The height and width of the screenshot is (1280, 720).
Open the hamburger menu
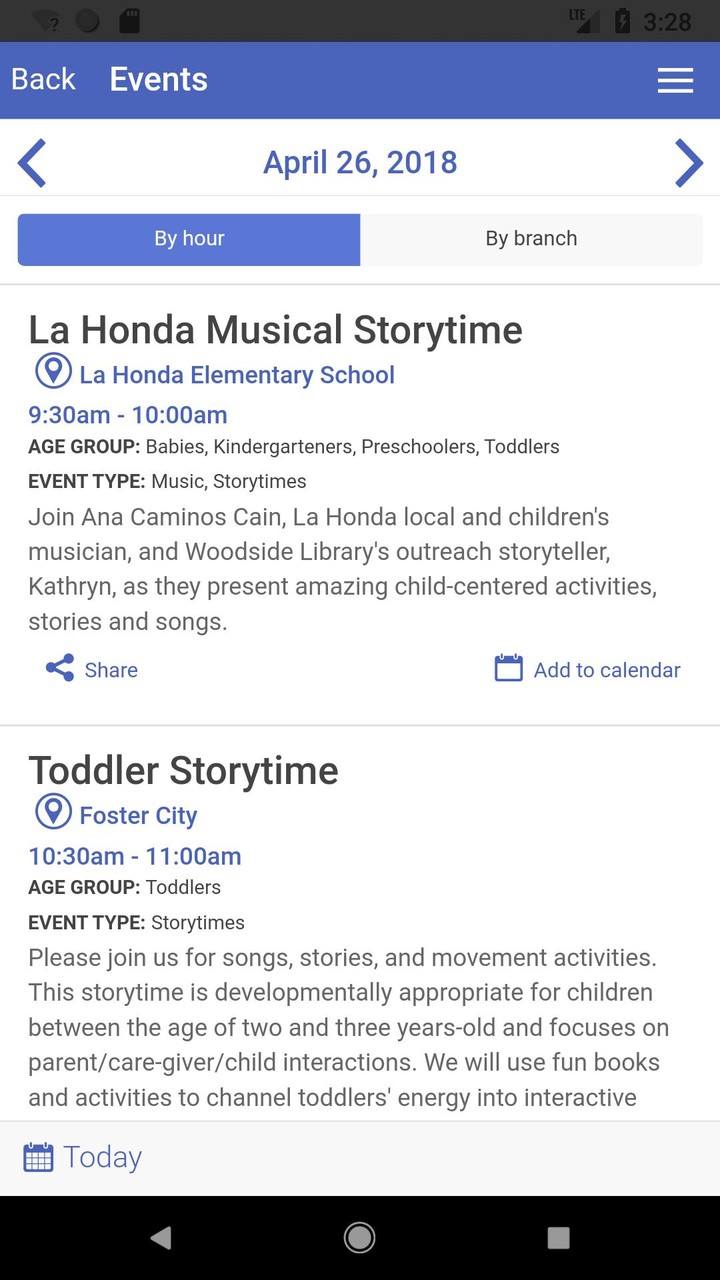tap(675, 80)
